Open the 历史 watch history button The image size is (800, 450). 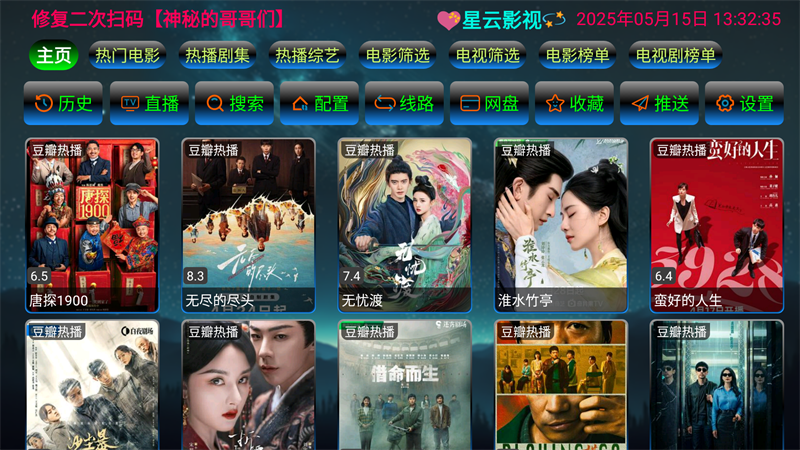(63, 103)
